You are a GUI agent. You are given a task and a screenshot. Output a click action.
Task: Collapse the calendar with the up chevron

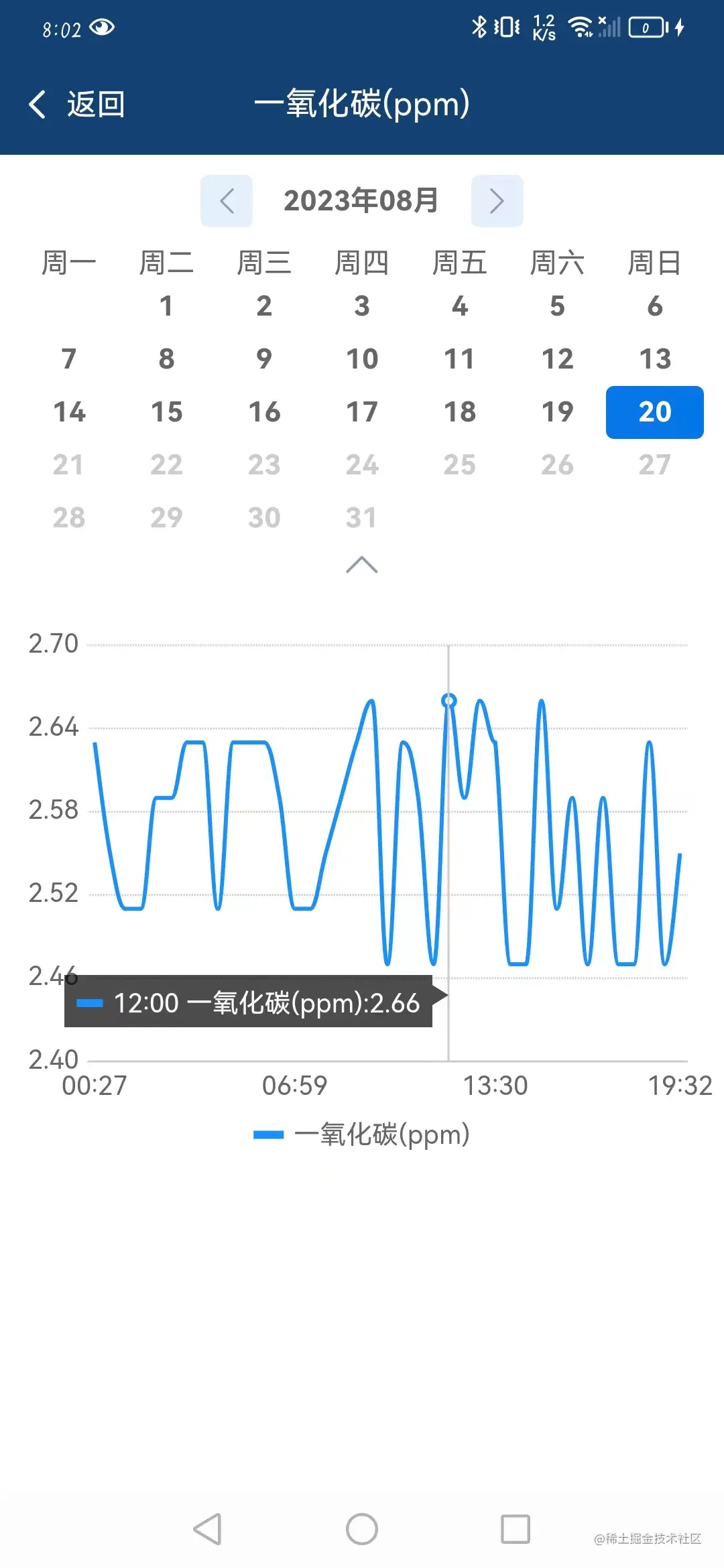pyautogui.click(x=362, y=565)
